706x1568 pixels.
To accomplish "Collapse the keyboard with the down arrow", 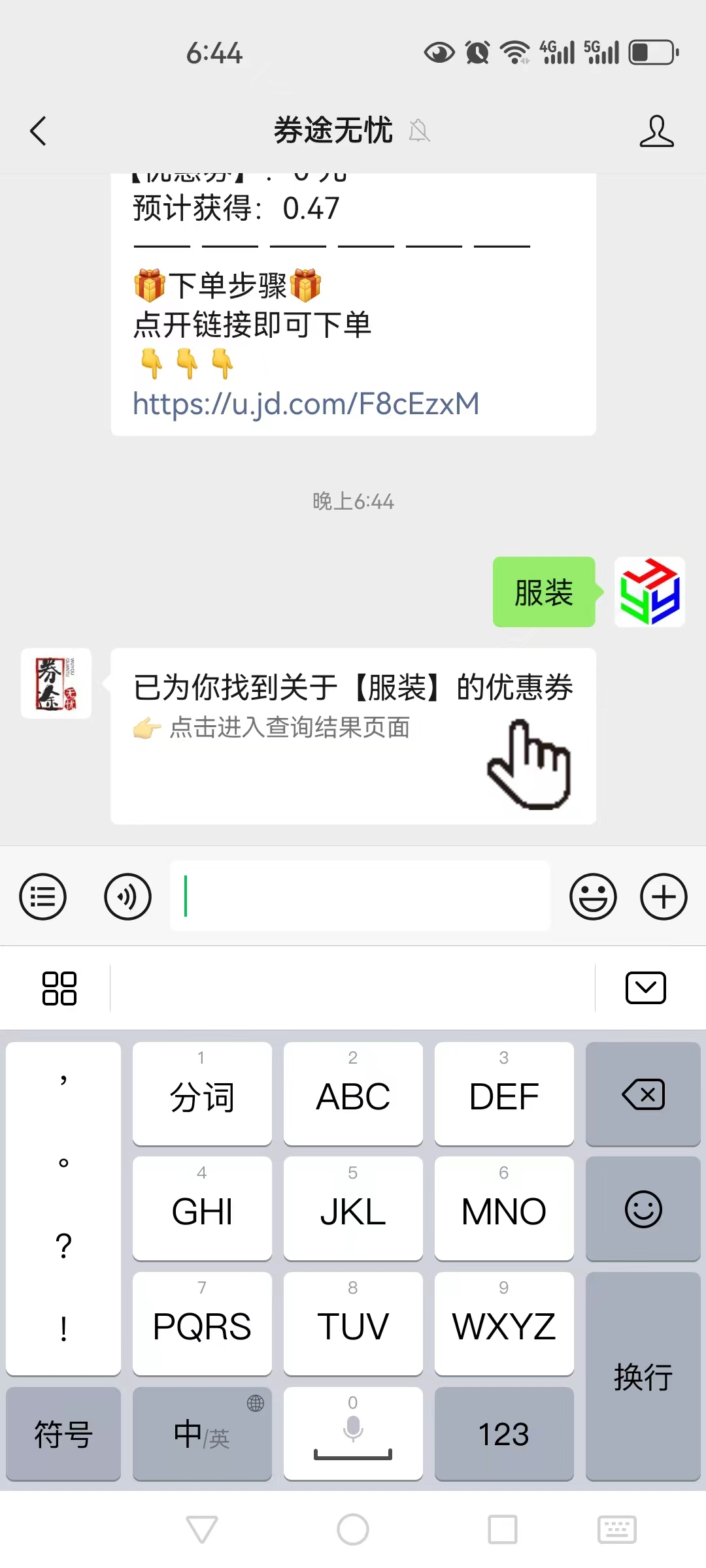I will [645, 988].
